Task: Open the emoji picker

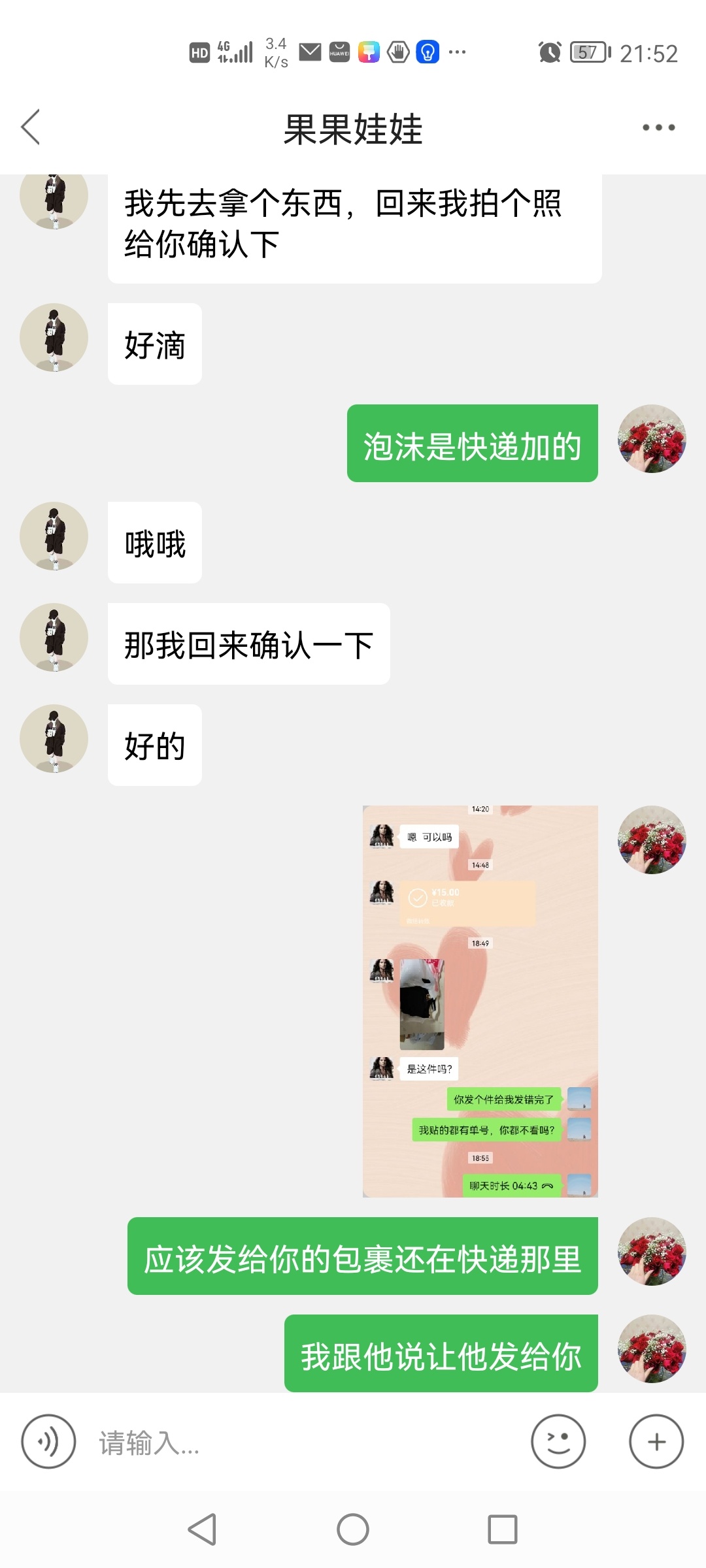Action: point(558,1441)
